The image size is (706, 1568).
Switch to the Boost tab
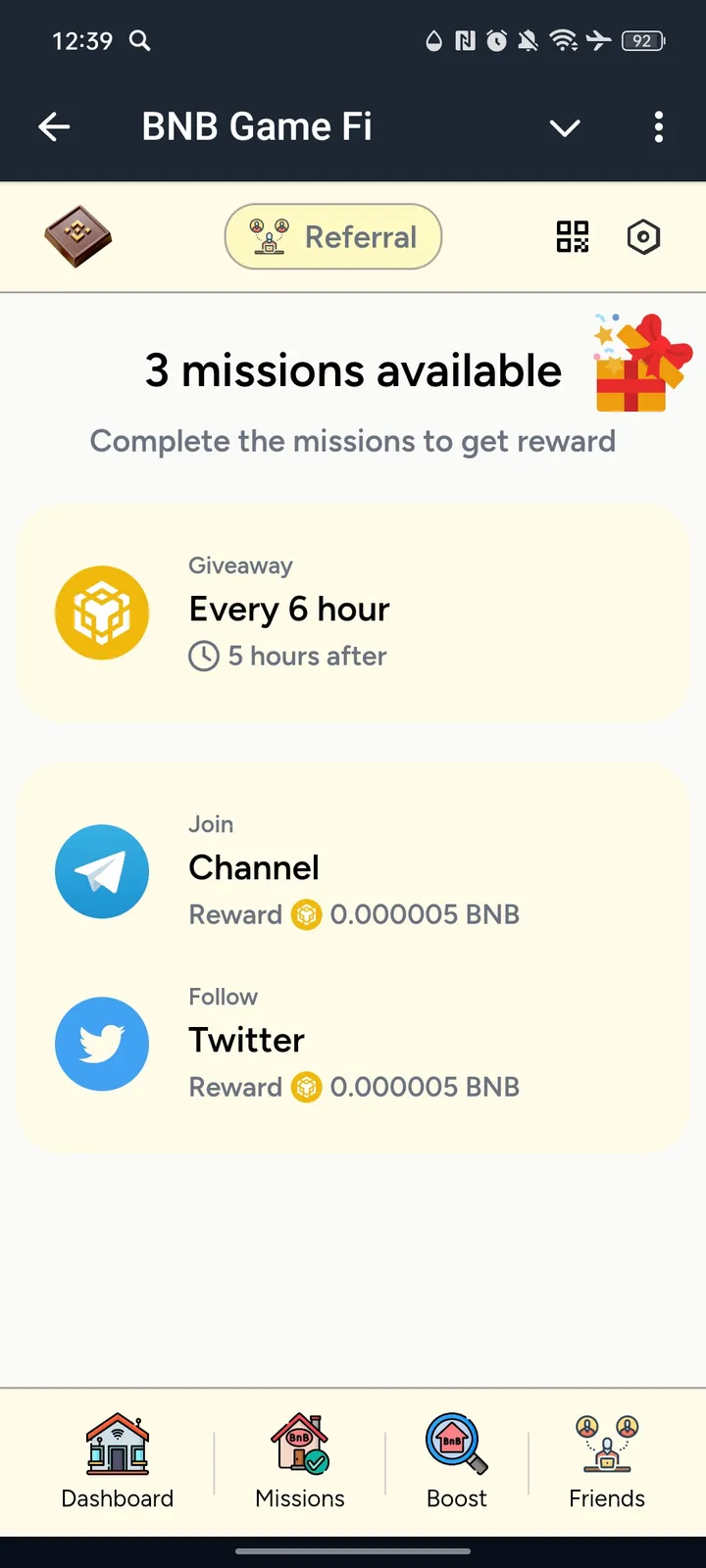click(x=457, y=1461)
